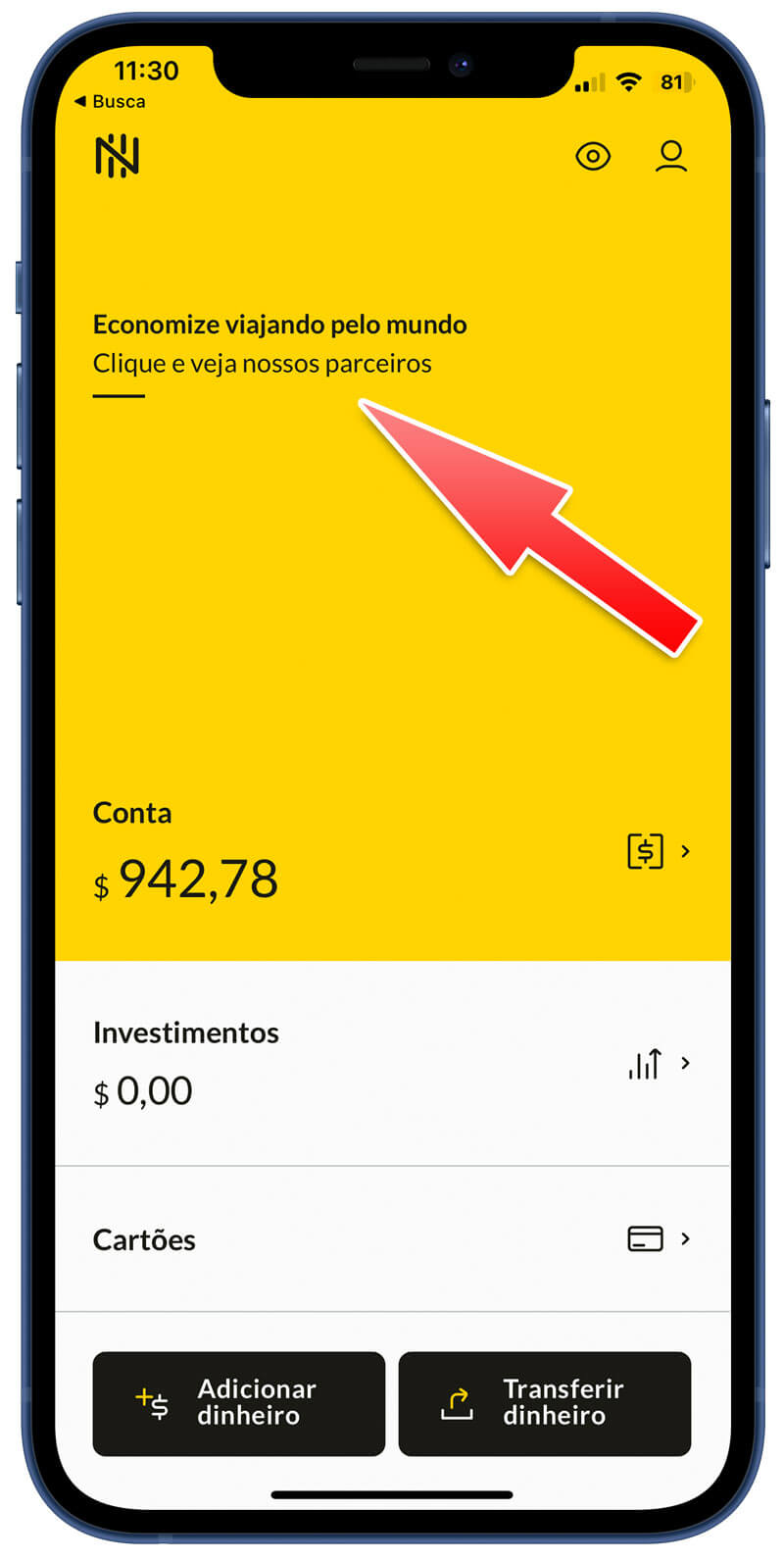The height and width of the screenshot is (1561, 784).
Task: Return to Busca via back link
Action: [110, 101]
